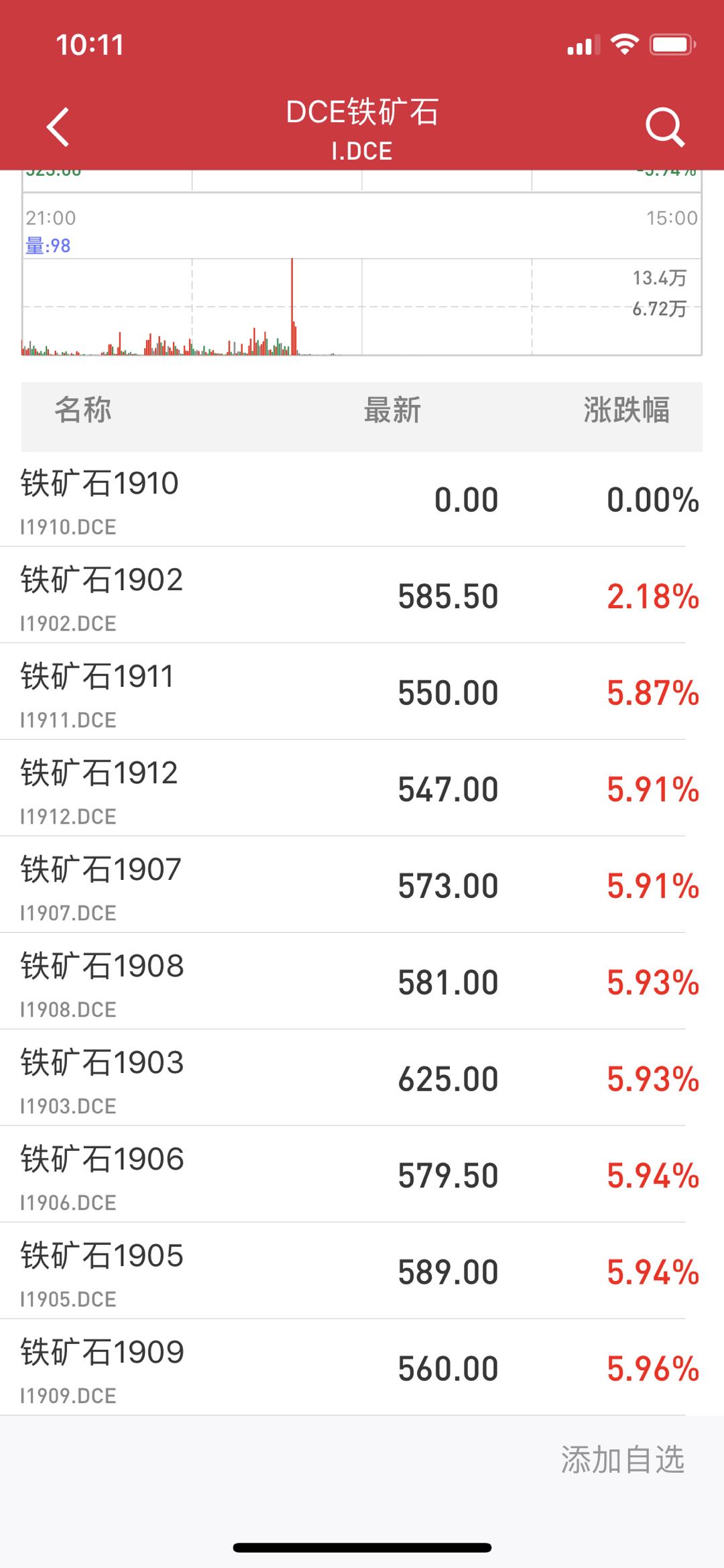View quote for 铁矿石1908
The width and height of the screenshot is (724, 1568).
[x=362, y=983]
